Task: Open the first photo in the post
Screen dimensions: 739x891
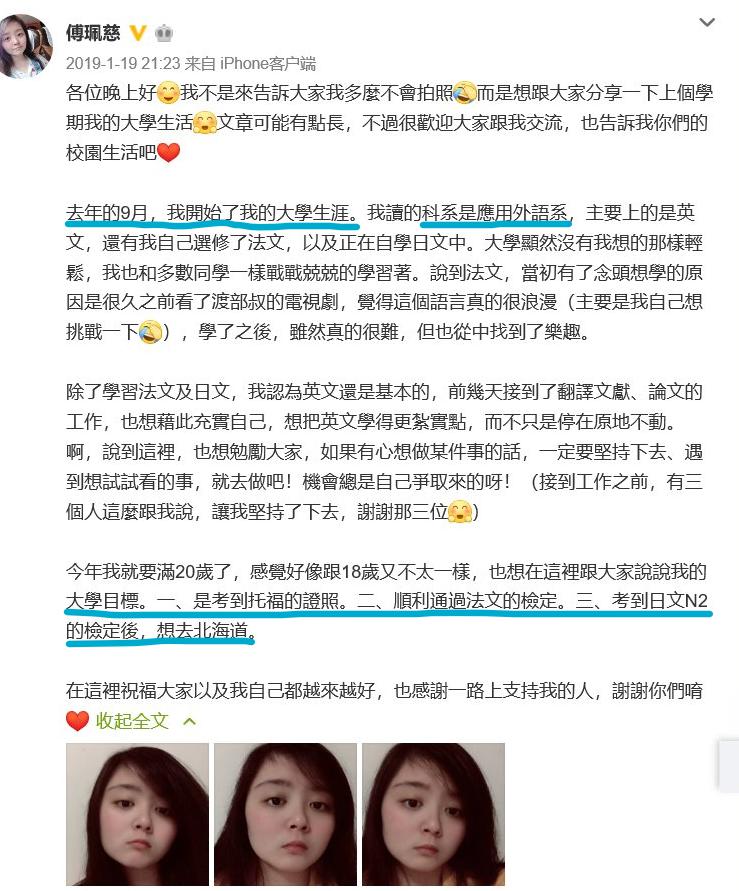Action: click(137, 814)
